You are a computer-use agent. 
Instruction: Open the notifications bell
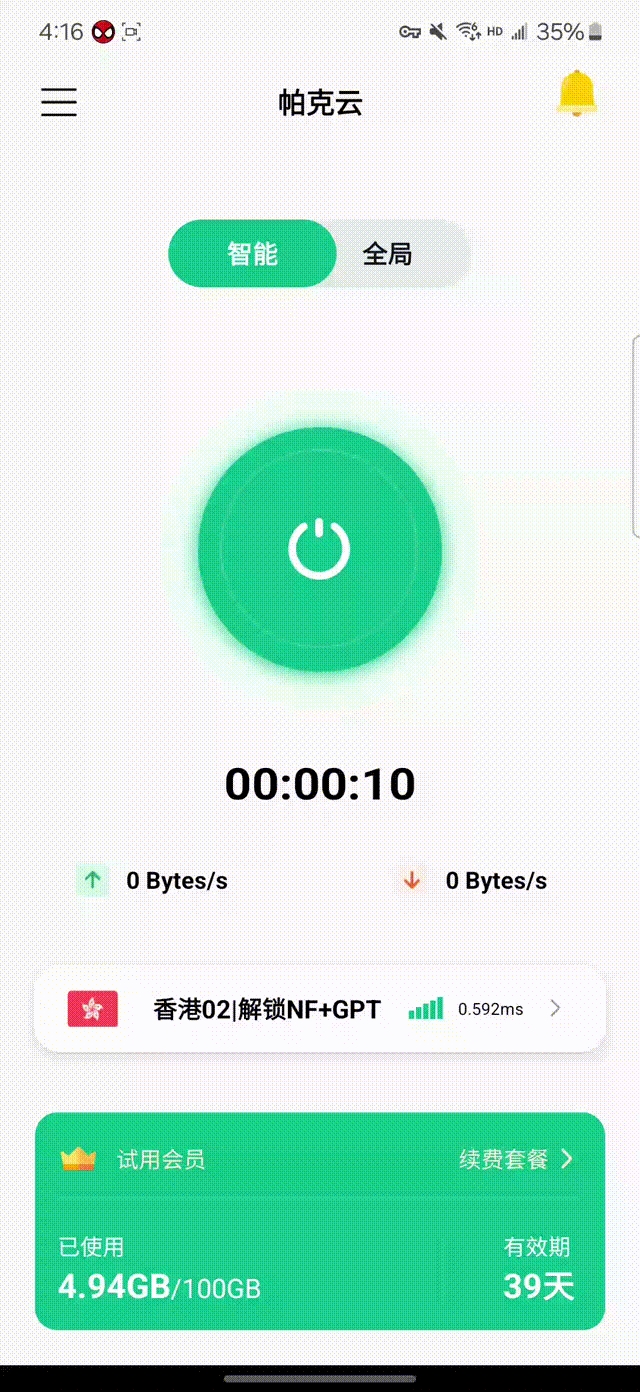coord(576,94)
